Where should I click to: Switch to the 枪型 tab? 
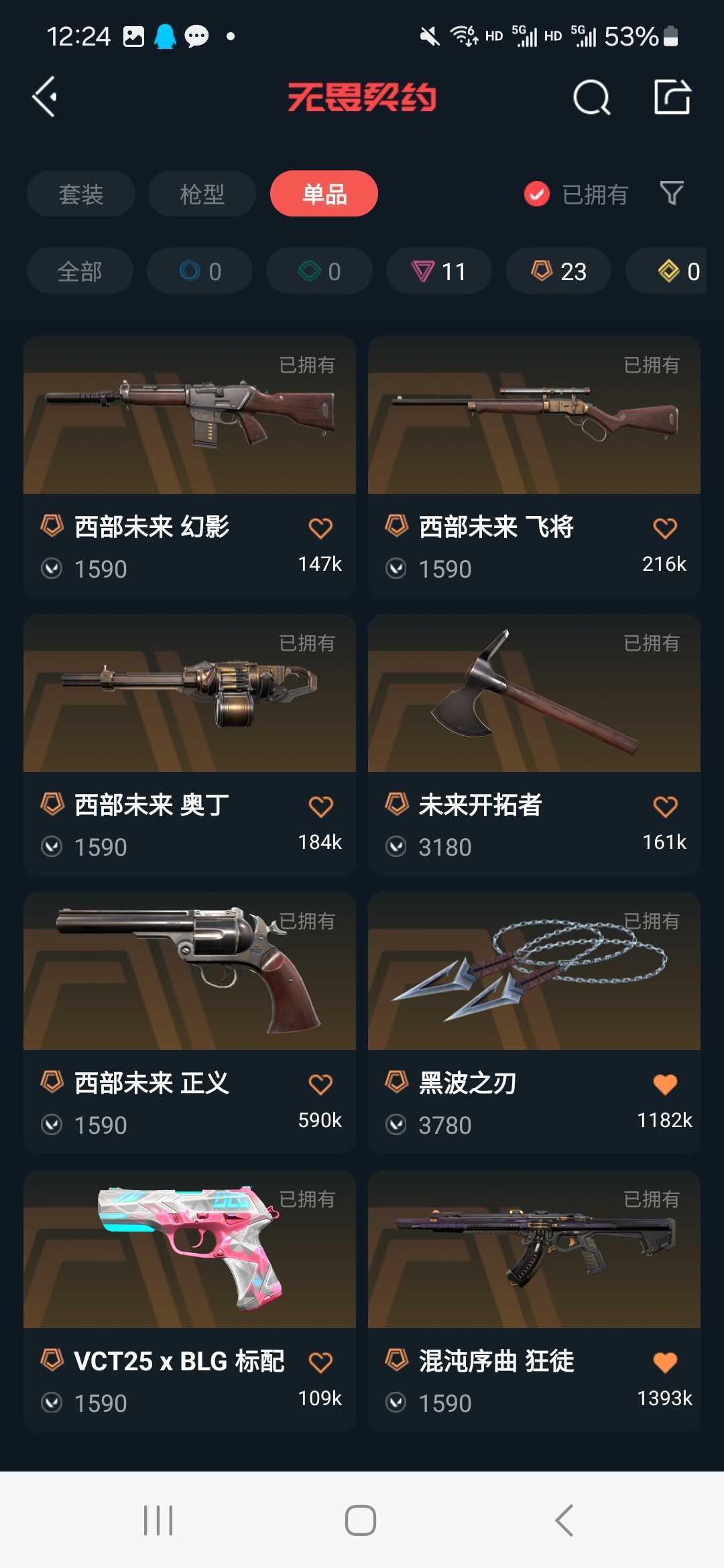tap(202, 194)
